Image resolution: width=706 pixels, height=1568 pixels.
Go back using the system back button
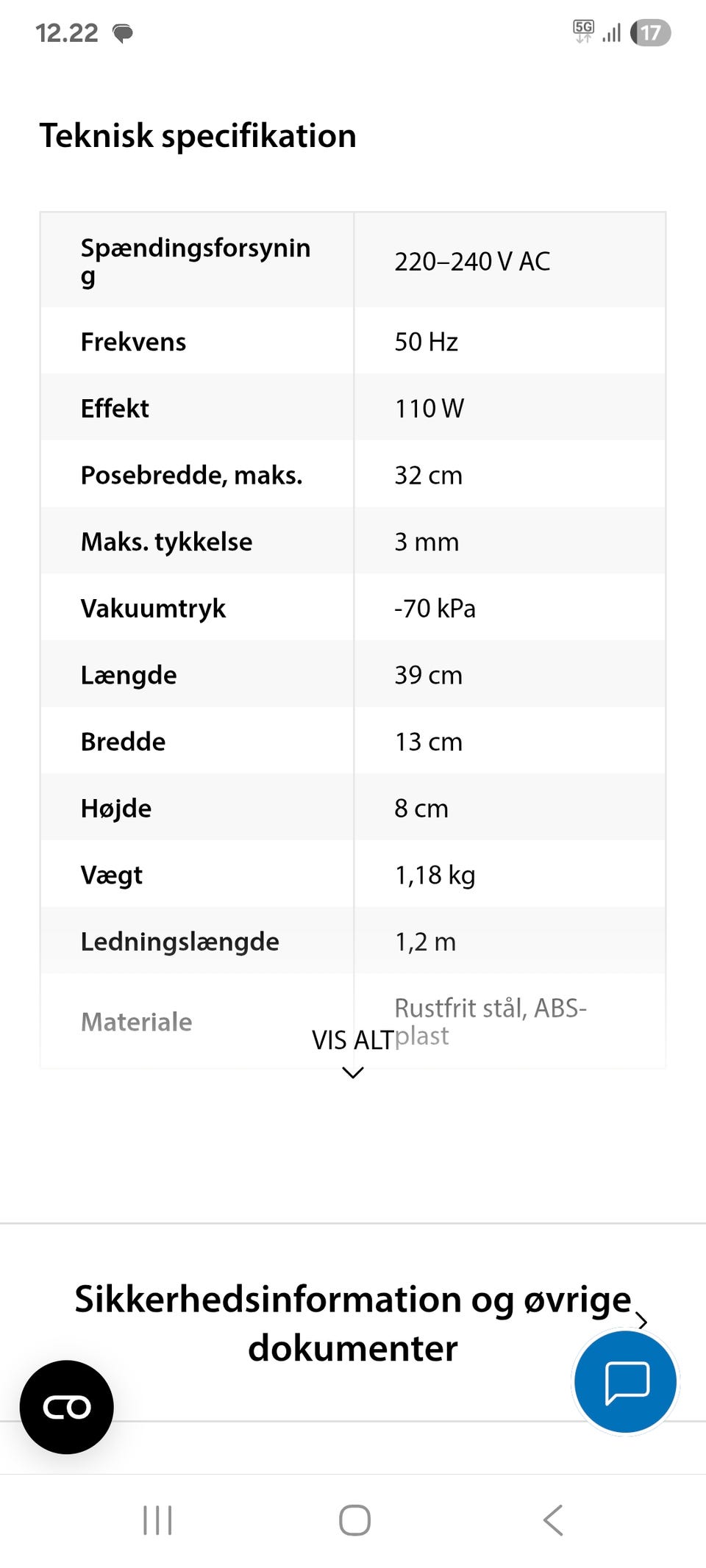tap(553, 1519)
